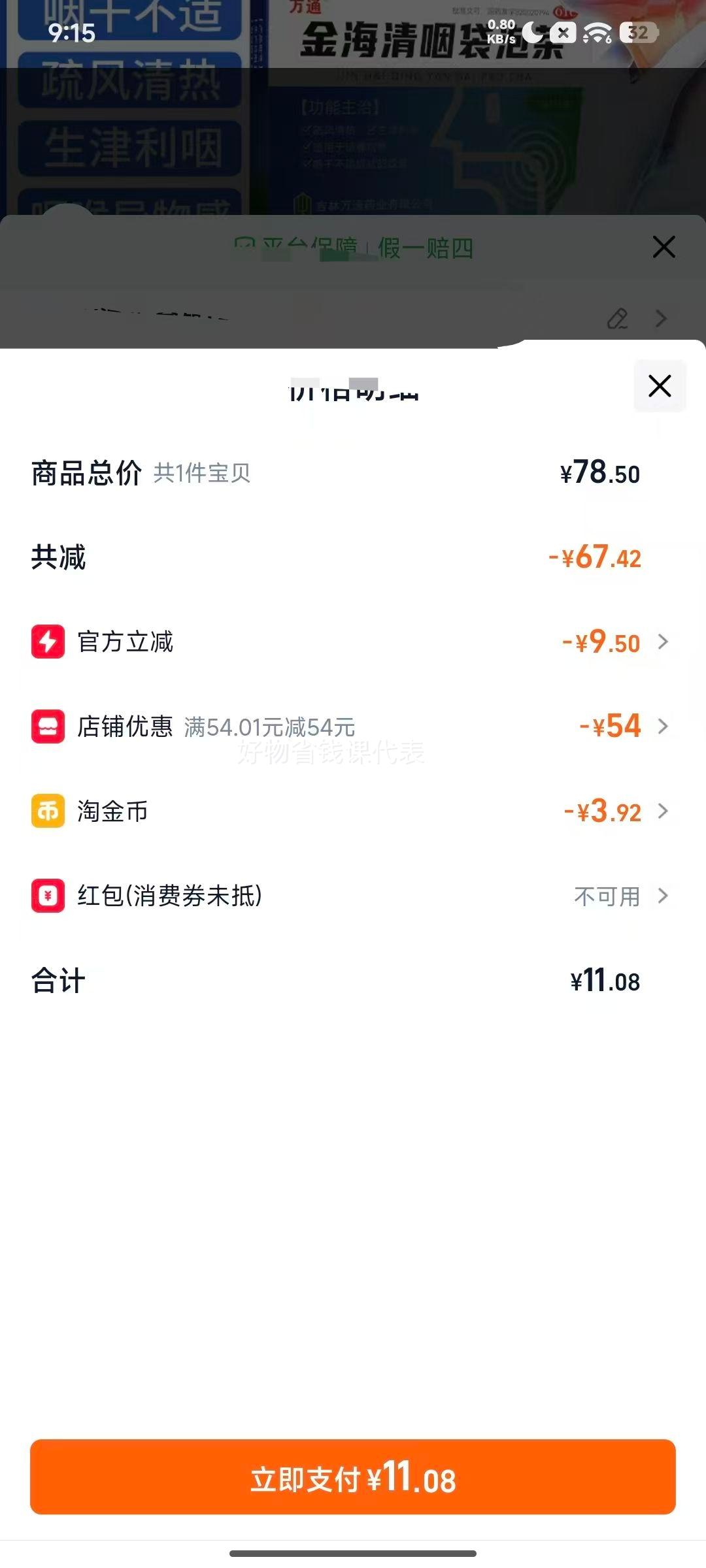This screenshot has height=1568, width=706.
Task: Open 红包 red packet options
Action: (662, 896)
